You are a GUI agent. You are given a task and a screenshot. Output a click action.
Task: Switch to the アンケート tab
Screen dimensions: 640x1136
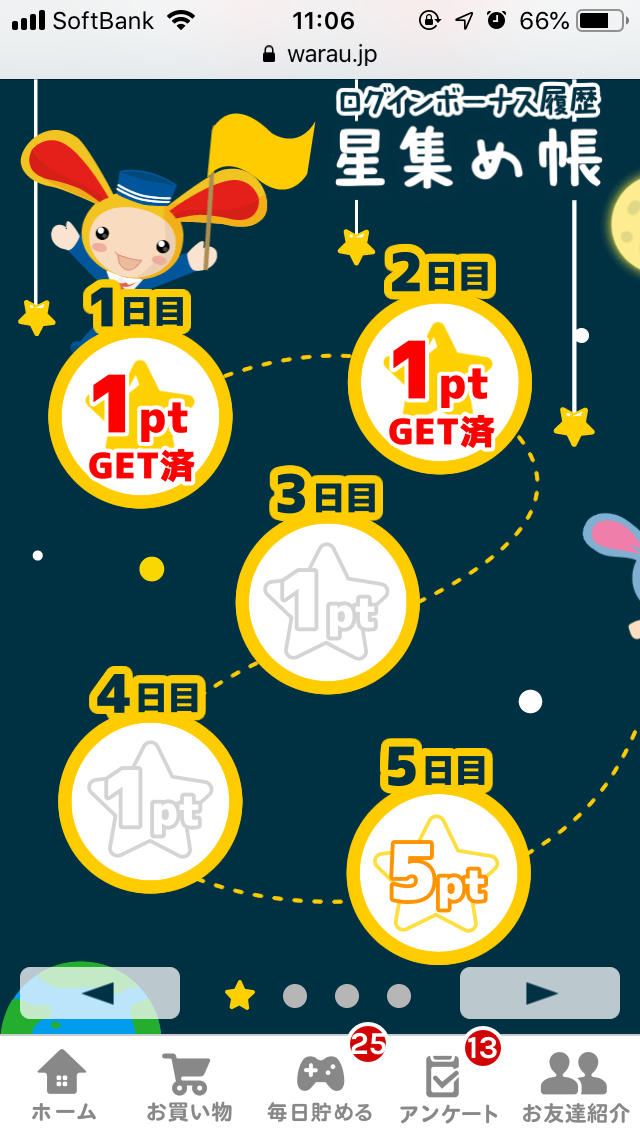[x=447, y=1086]
